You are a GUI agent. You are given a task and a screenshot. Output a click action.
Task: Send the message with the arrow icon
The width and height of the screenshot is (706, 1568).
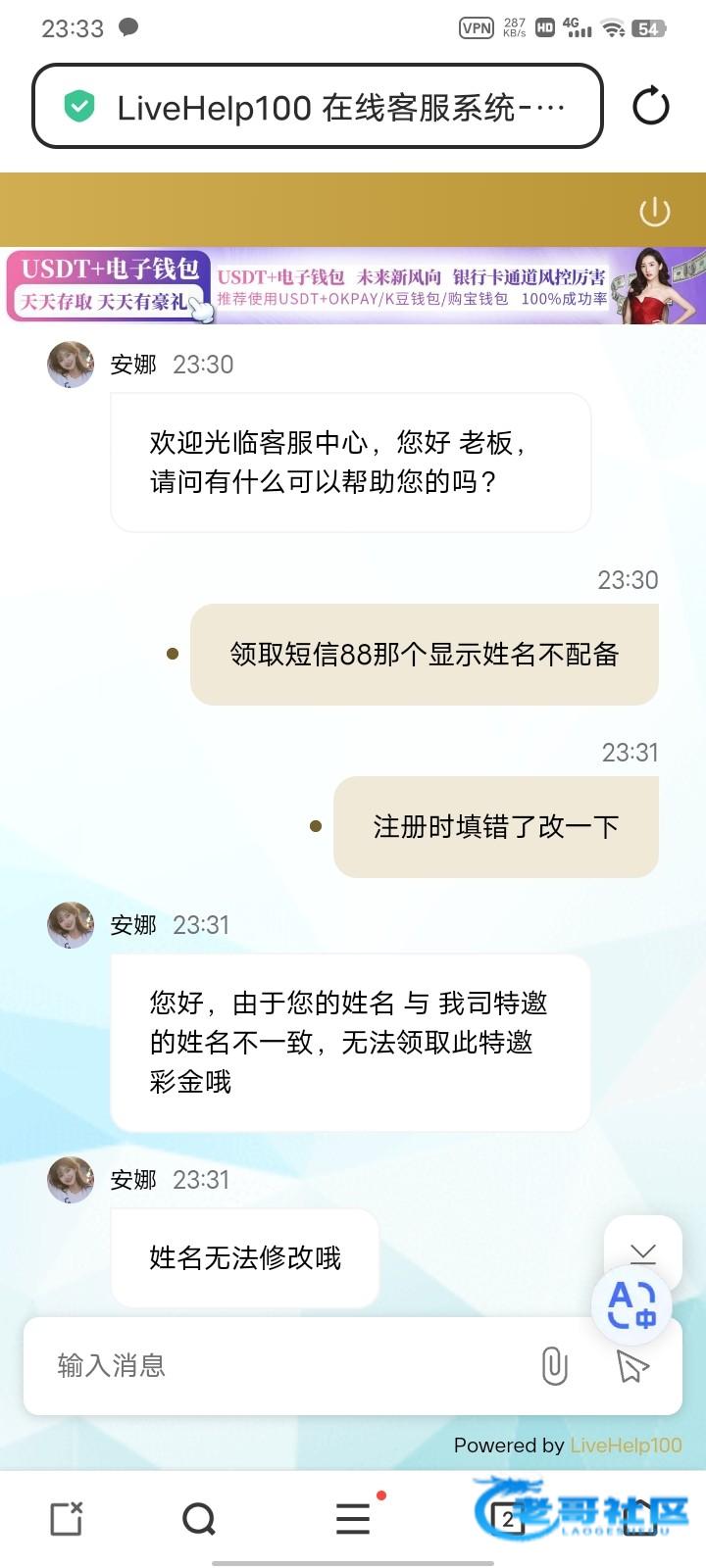tap(632, 1365)
